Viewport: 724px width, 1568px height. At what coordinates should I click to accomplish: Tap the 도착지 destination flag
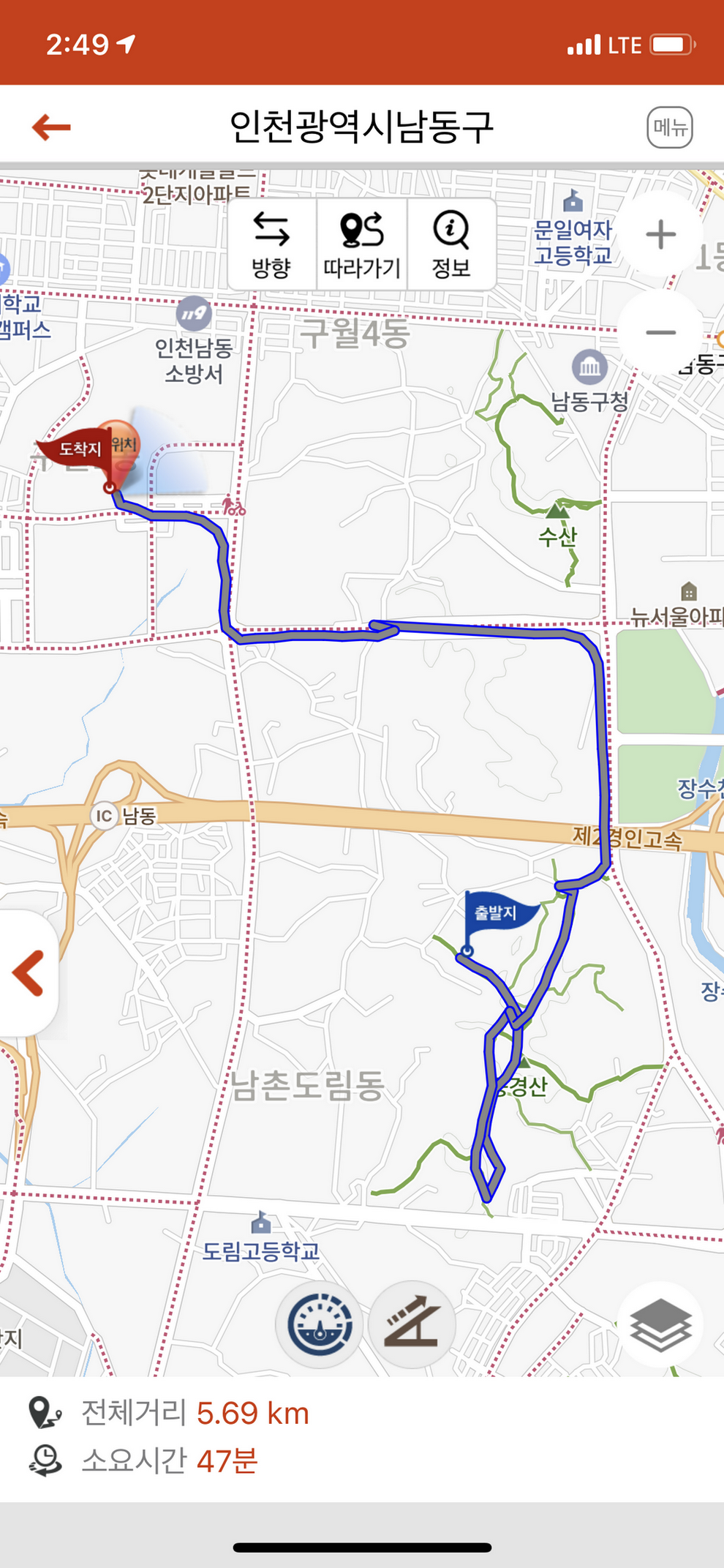pyautogui.click(x=78, y=449)
